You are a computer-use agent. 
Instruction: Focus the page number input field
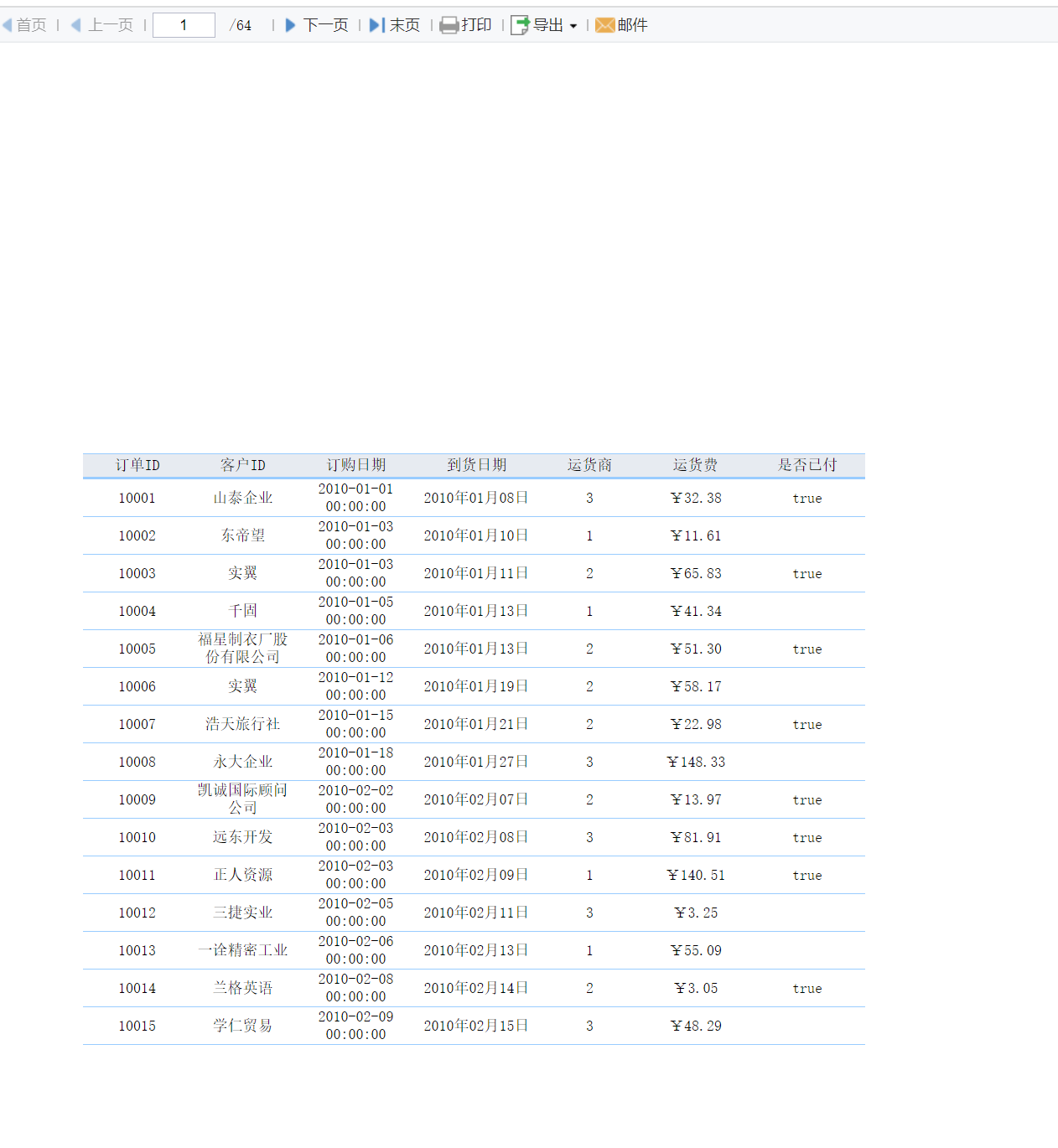click(x=184, y=25)
